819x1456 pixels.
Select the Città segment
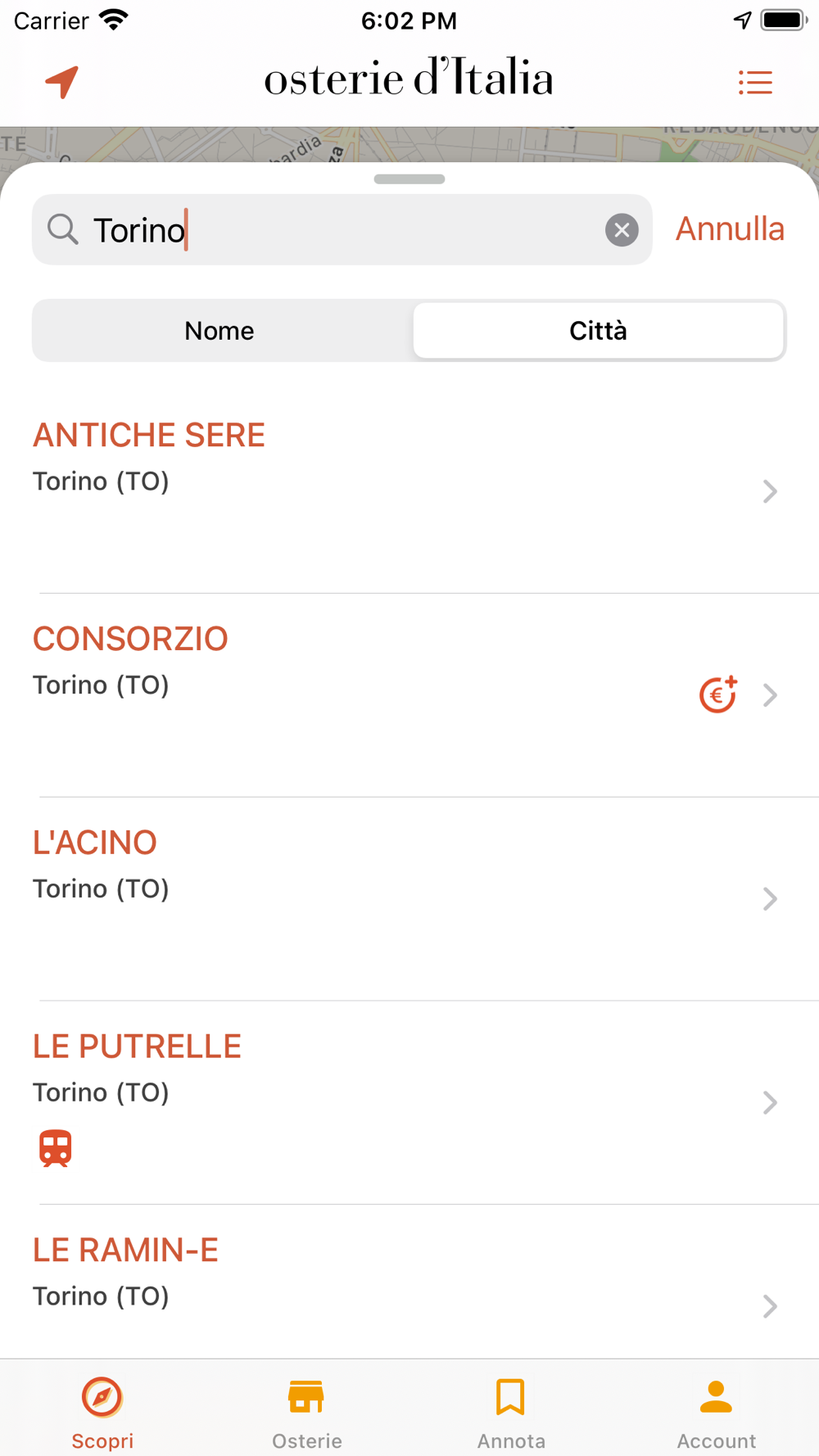pyautogui.click(x=598, y=331)
